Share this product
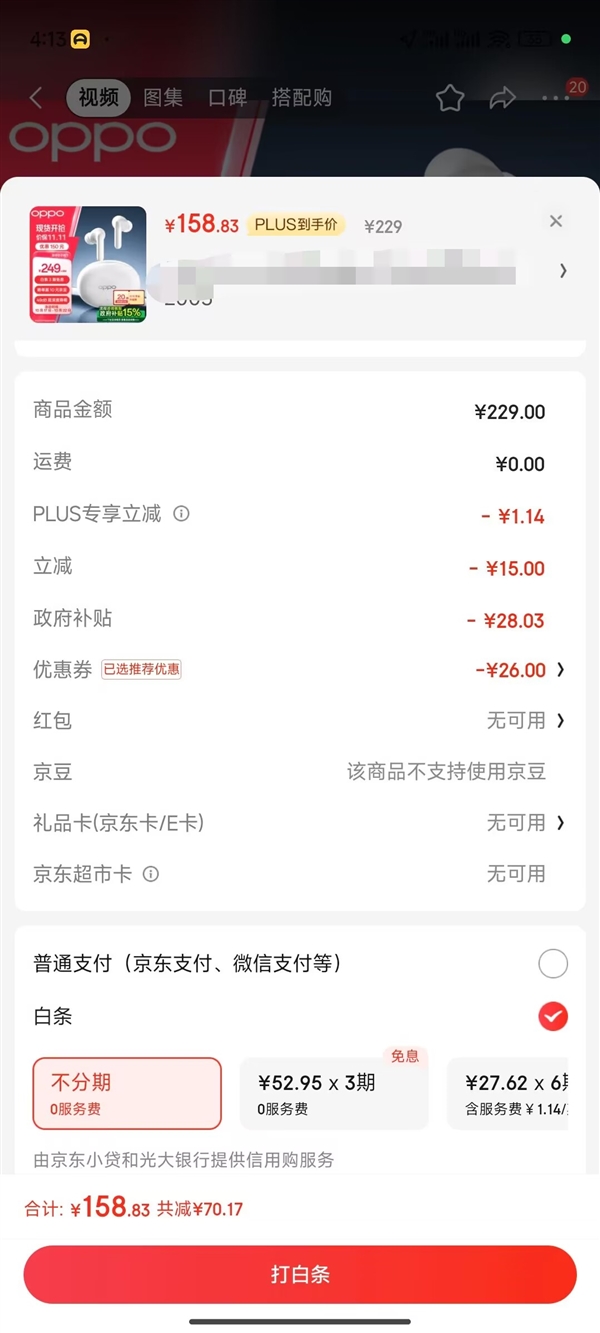This screenshot has width=600, height=1333. coord(502,97)
